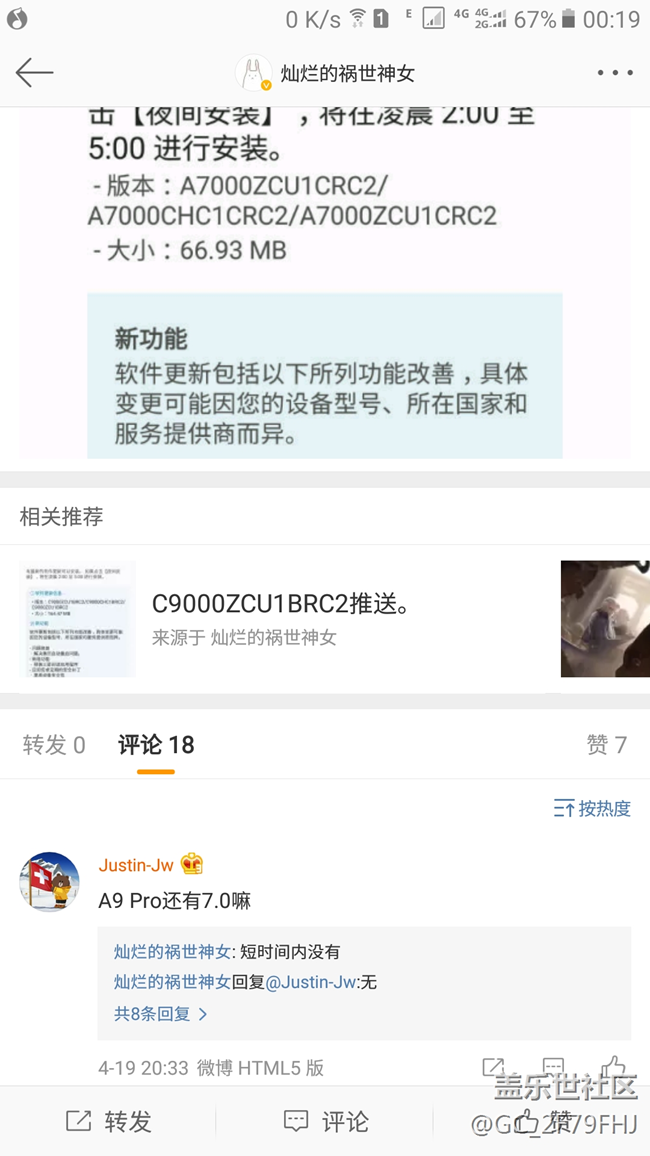This screenshot has width=650, height=1156.
Task: Switch to the 转发 0 tab
Action: click(x=54, y=745)
